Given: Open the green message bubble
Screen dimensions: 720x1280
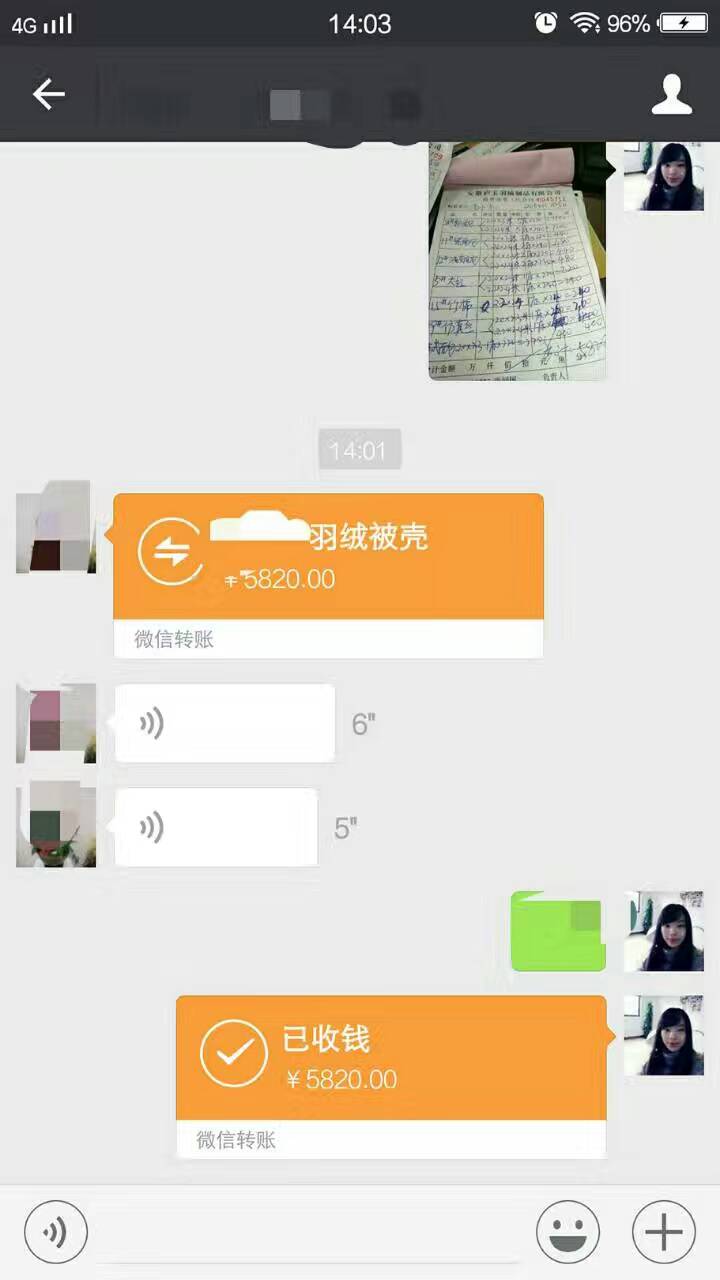Looking at the screenshot, I should click(558, 931).
